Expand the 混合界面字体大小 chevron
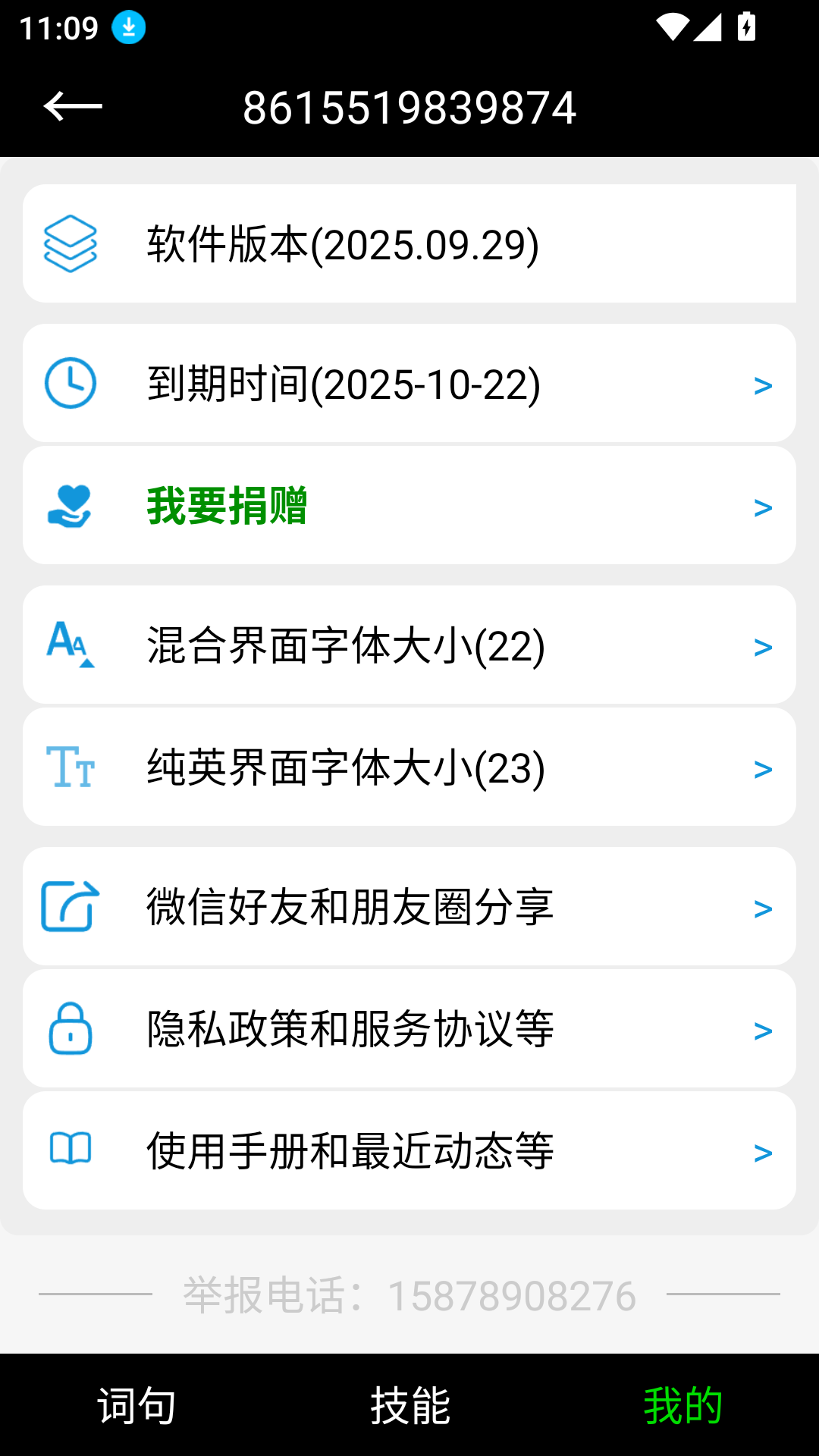The image size is (819, 1456). pyautogui.click(x=761, y=645)
